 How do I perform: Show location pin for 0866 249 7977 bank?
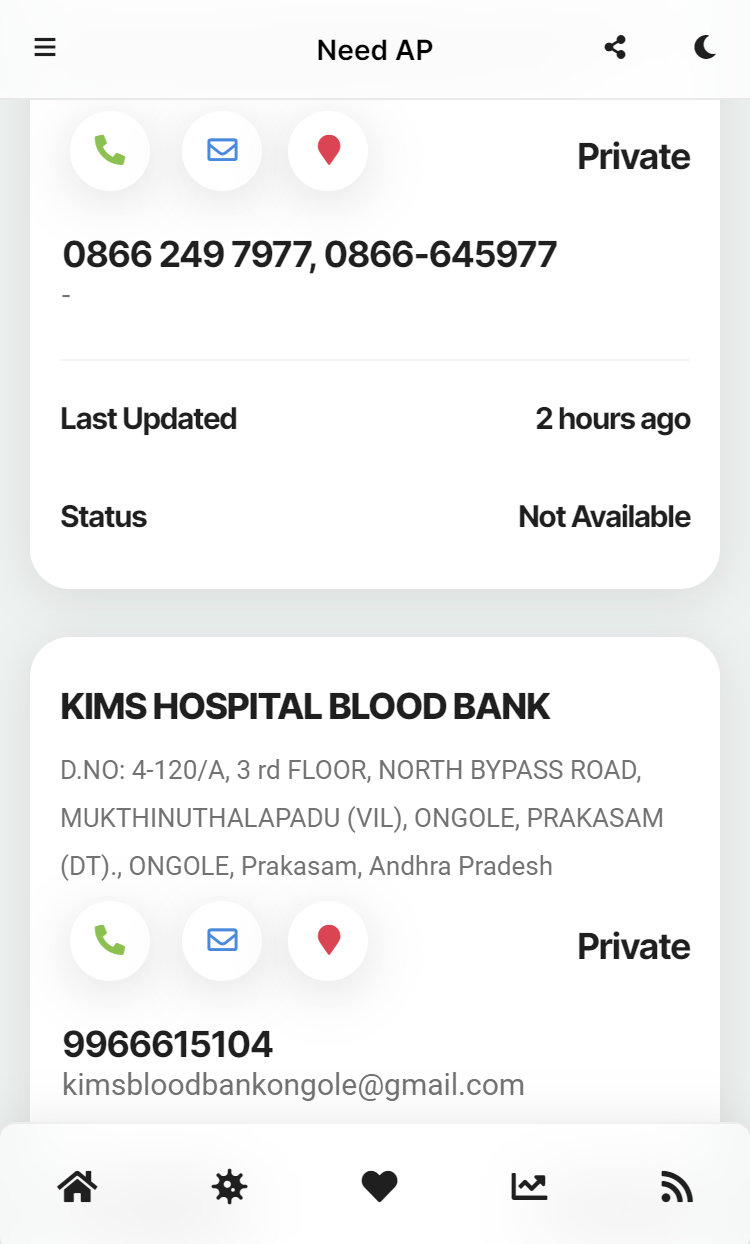pos(328,150)
